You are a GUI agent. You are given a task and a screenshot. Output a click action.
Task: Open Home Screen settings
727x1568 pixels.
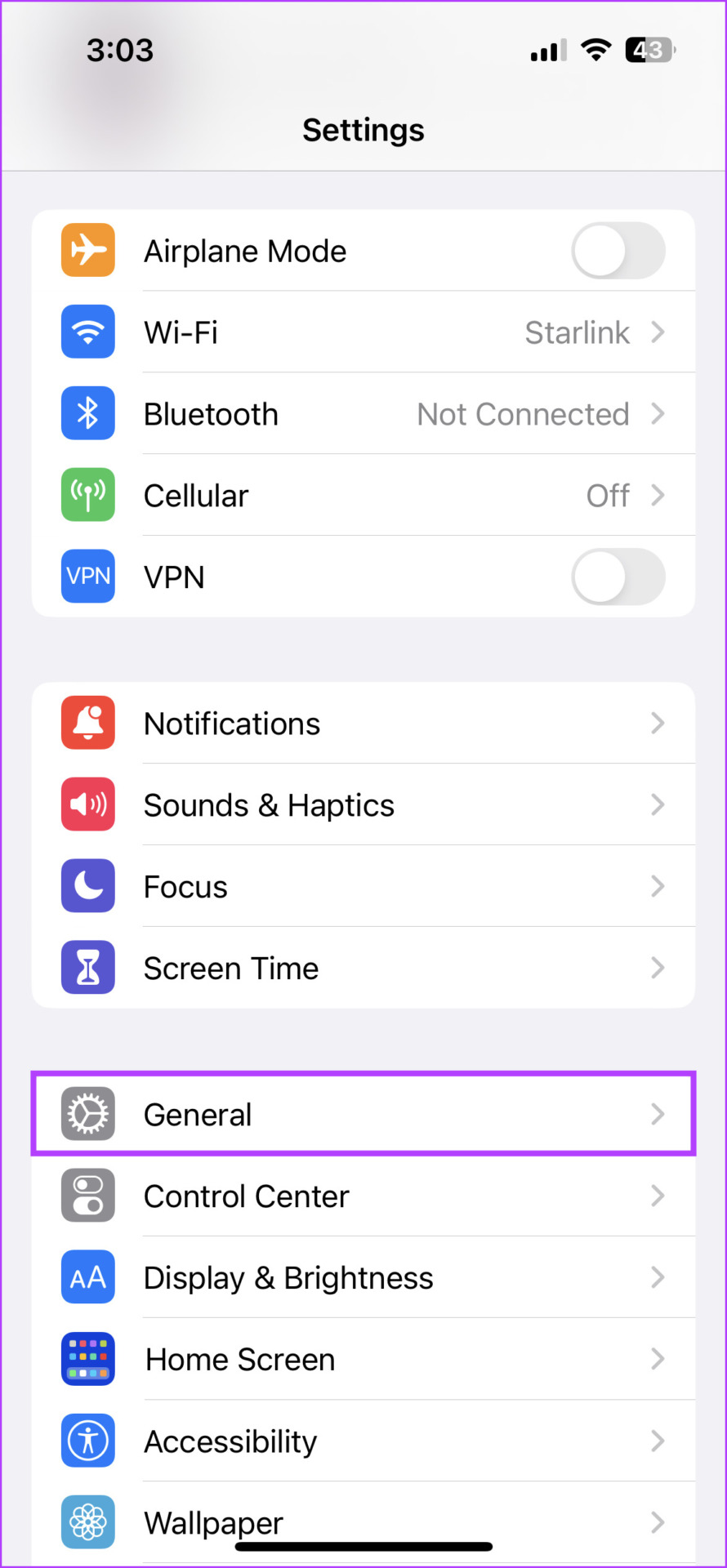coord(363,1359)
